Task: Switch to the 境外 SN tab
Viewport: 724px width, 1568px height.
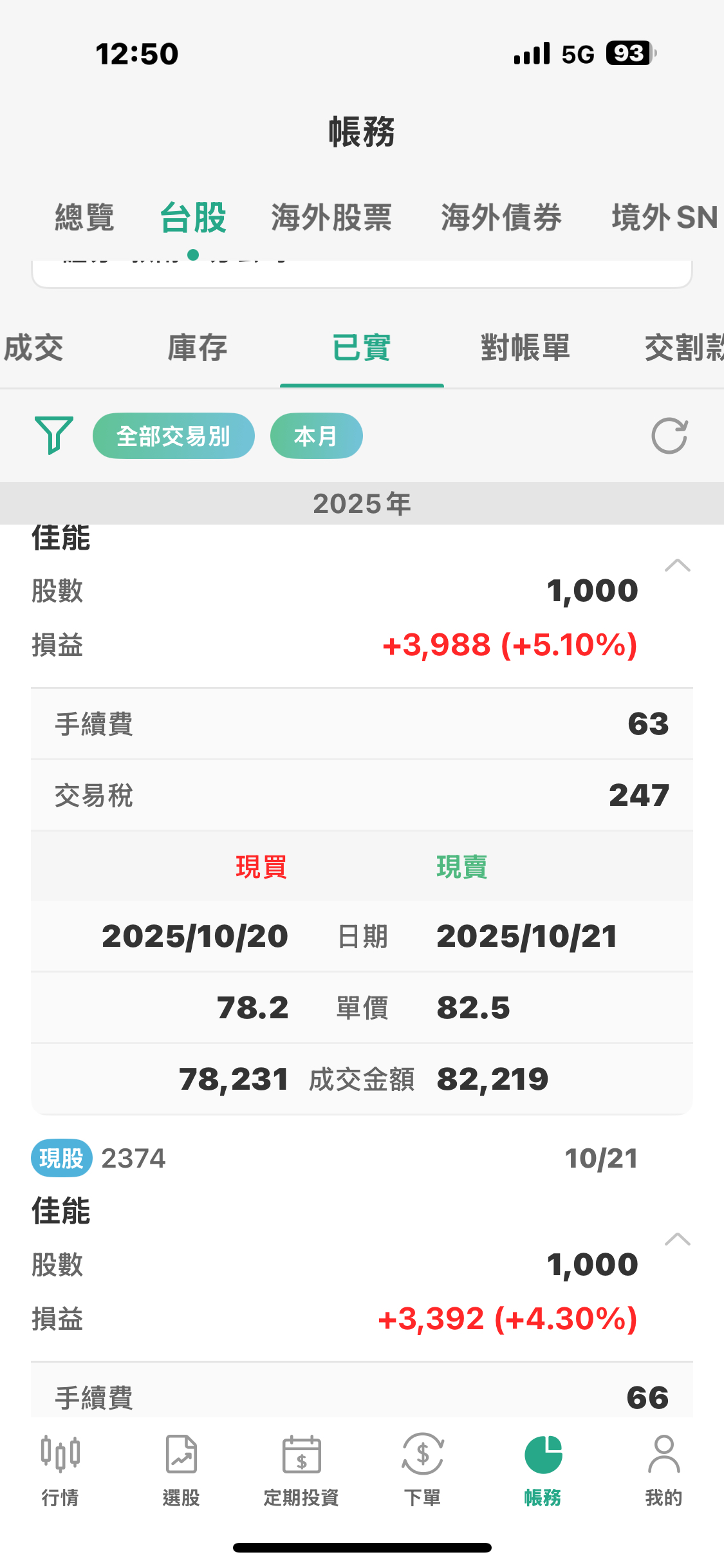Action: 664,218
